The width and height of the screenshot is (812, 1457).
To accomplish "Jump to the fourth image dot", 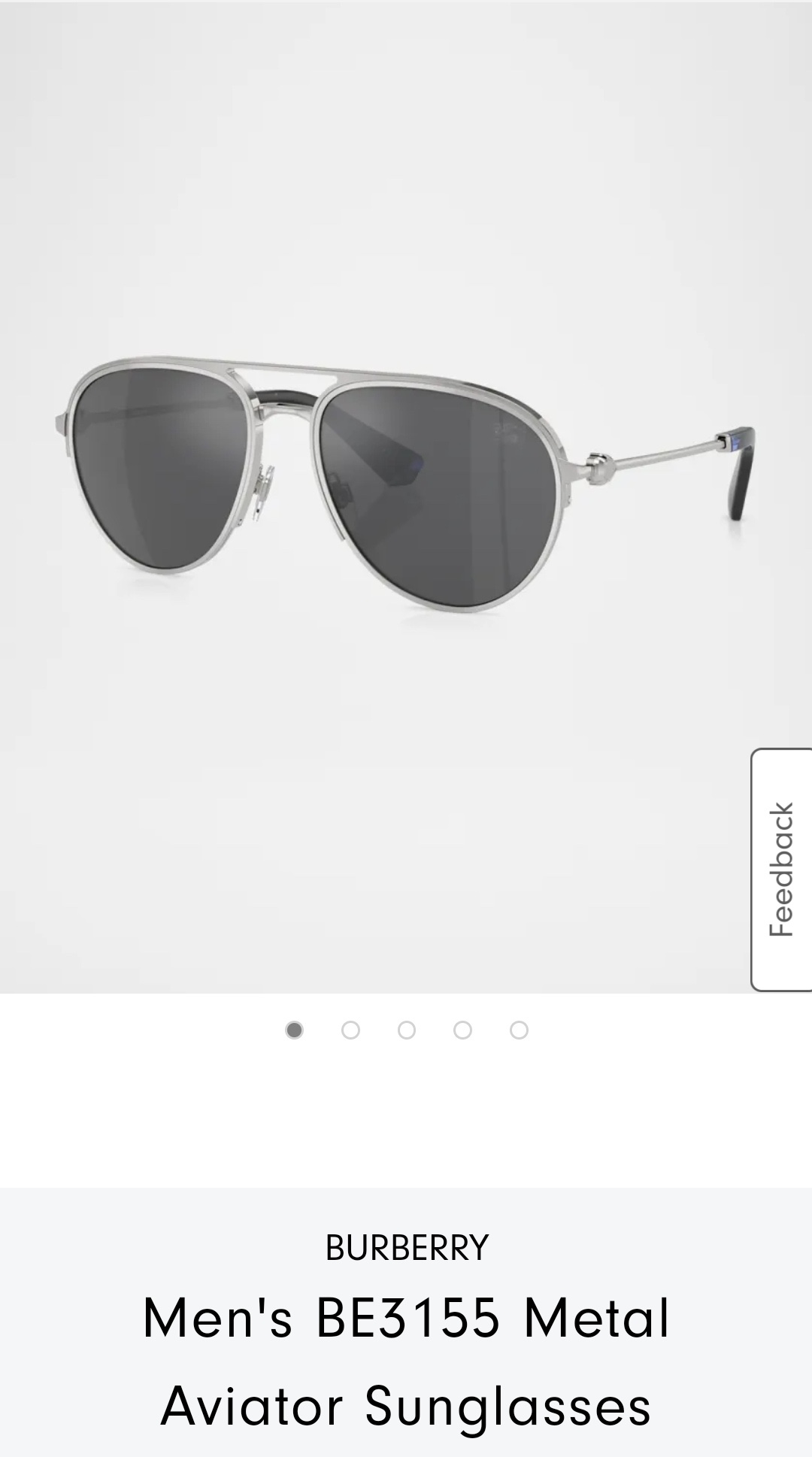I will pyautogui.click(x=462, y=1030).
